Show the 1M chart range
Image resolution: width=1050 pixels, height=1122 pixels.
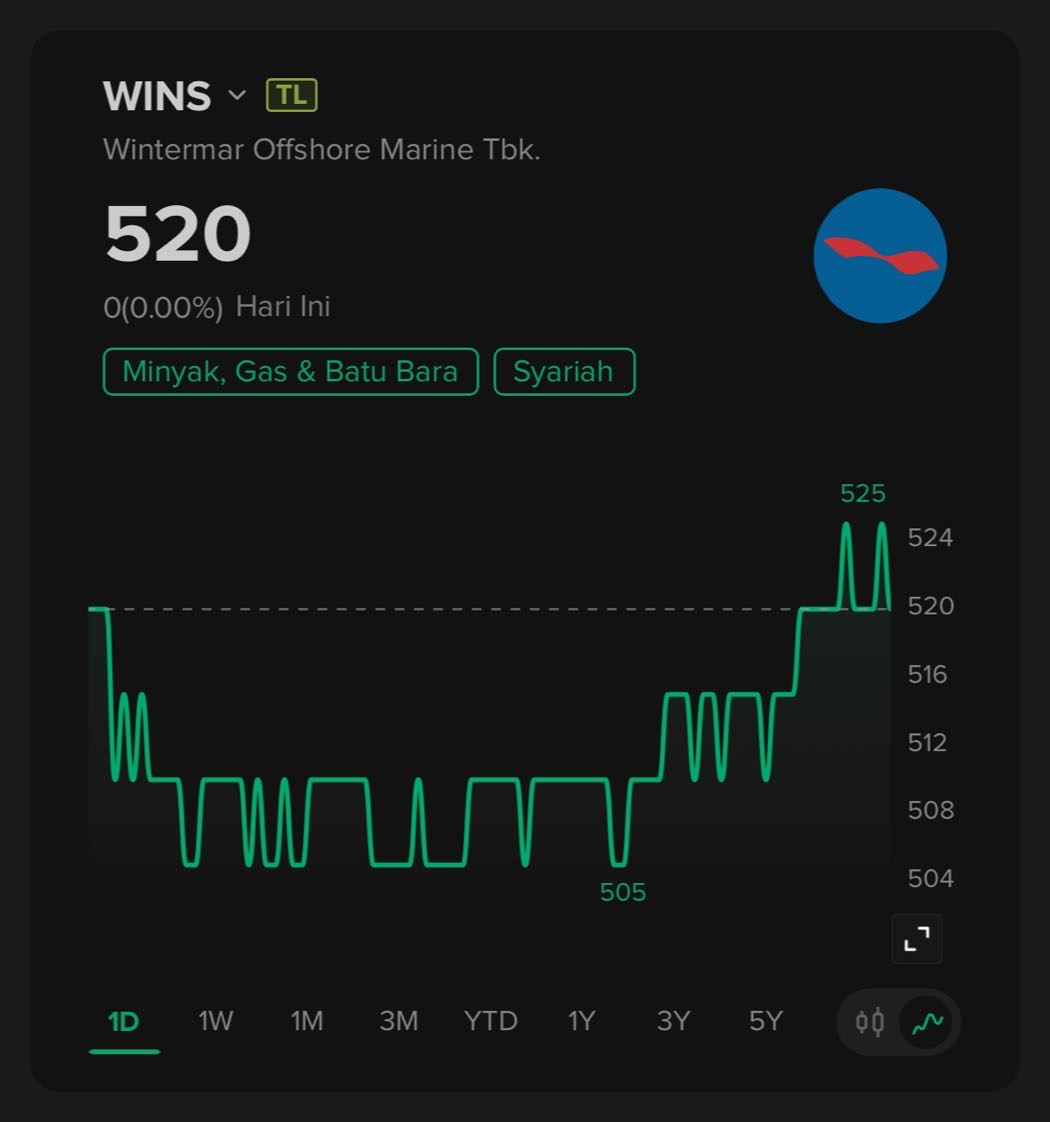(x=307, y=1021)
